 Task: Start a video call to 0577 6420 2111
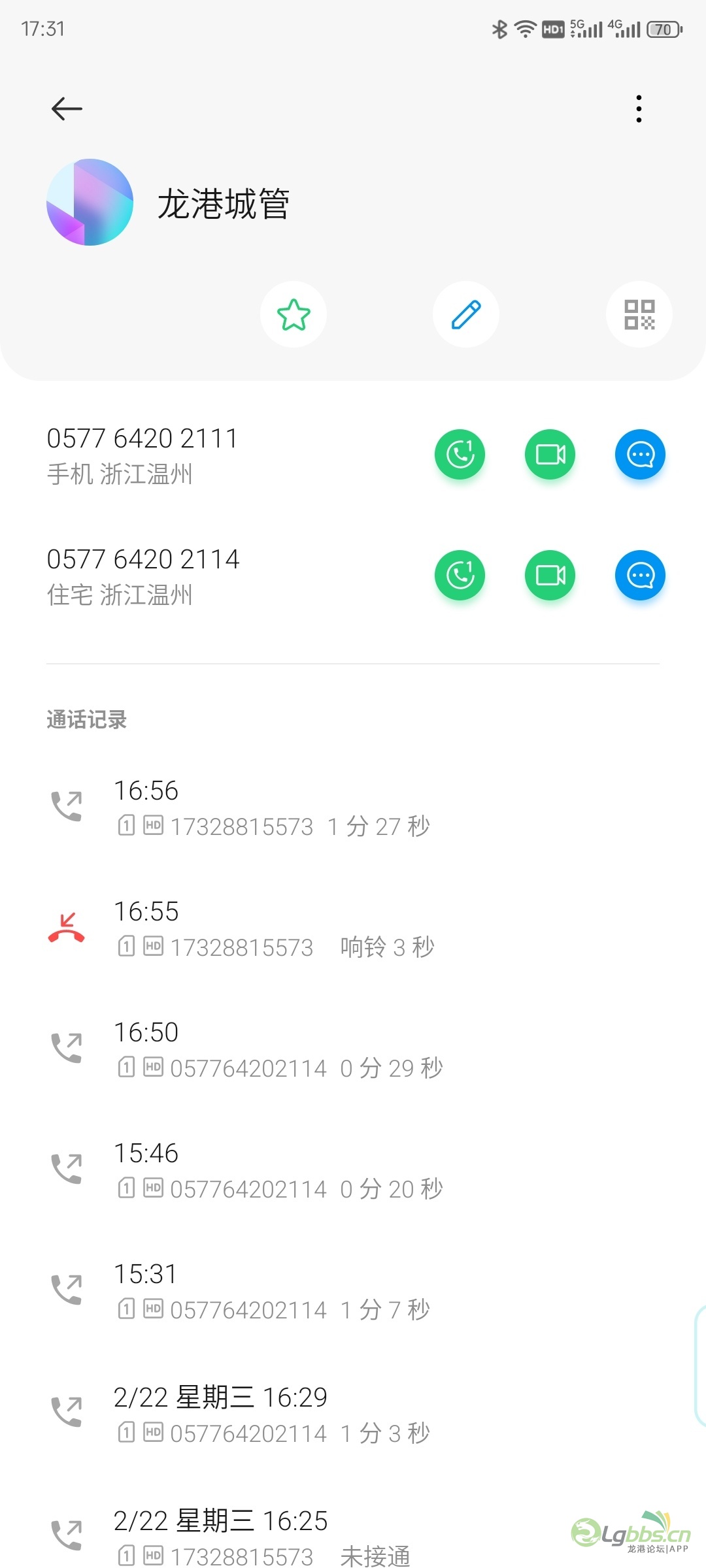pos(550,454)
